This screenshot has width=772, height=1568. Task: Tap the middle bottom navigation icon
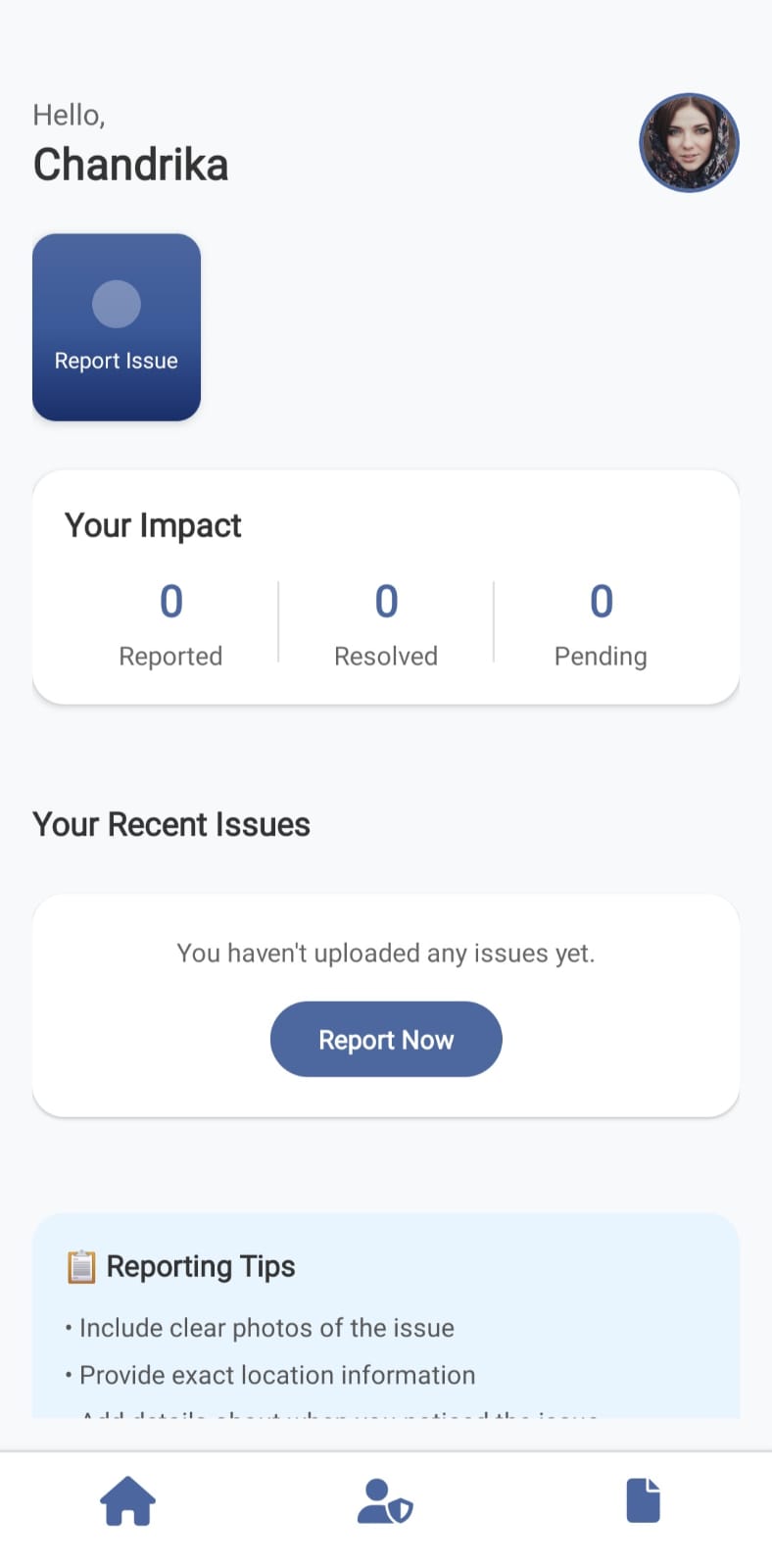(386, 1499)
